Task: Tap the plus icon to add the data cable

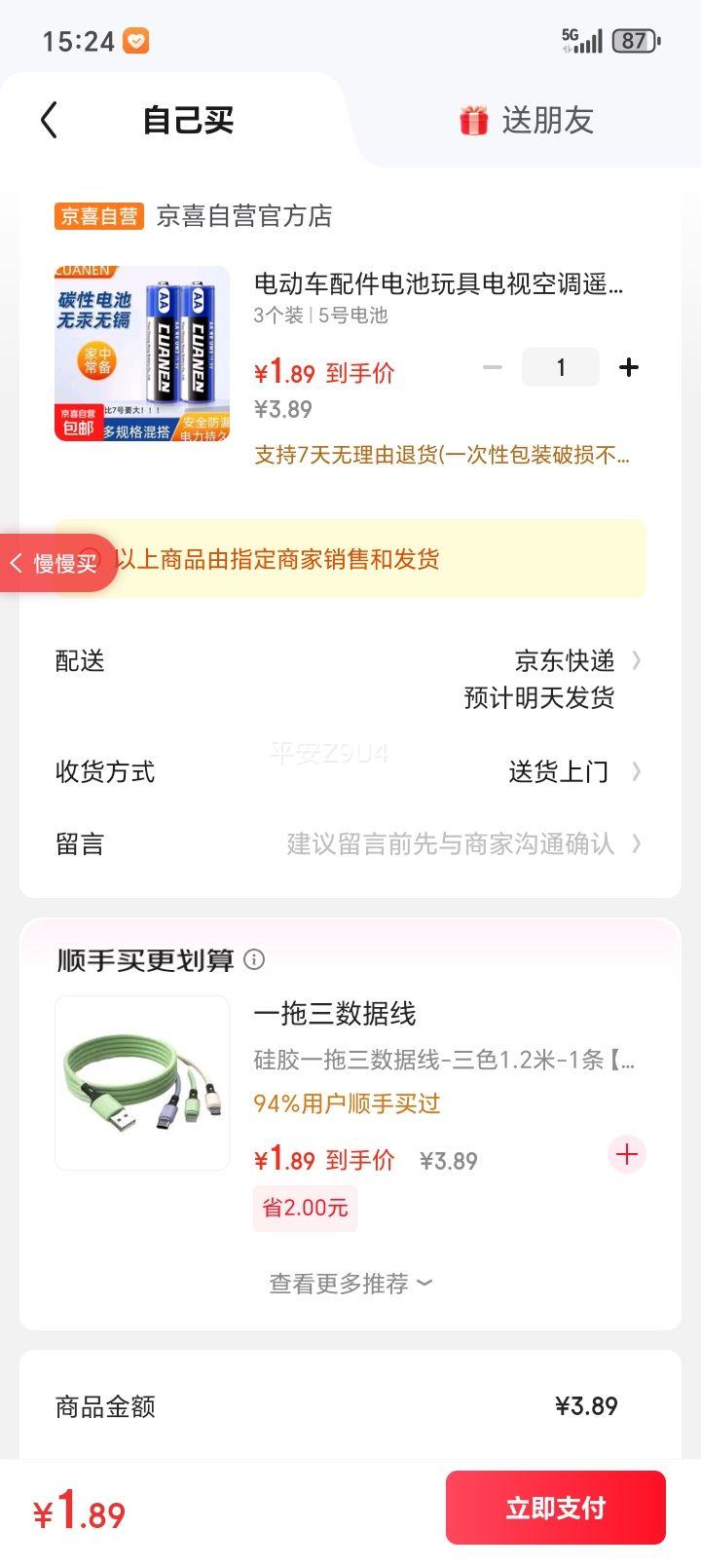Action: pos(626,1155)
